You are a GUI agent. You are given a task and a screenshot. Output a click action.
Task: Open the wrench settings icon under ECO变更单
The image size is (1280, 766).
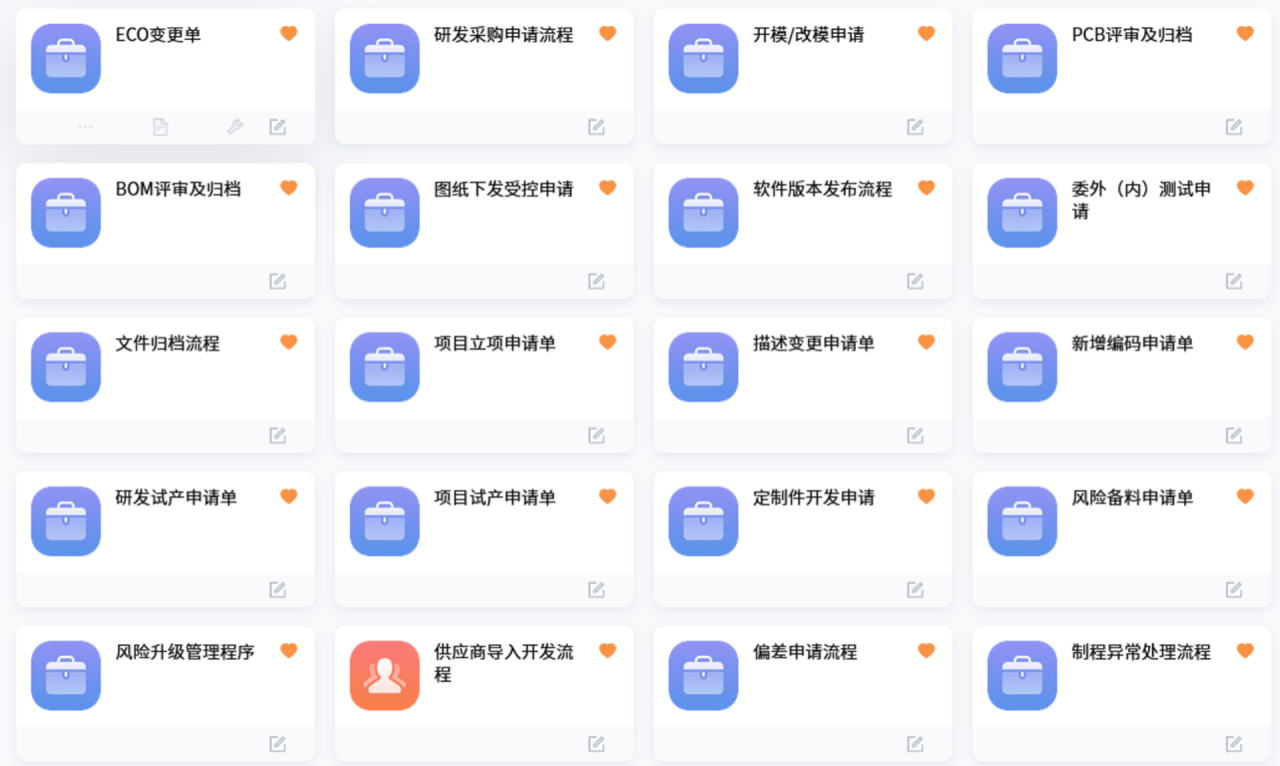[x=235, y=127]
